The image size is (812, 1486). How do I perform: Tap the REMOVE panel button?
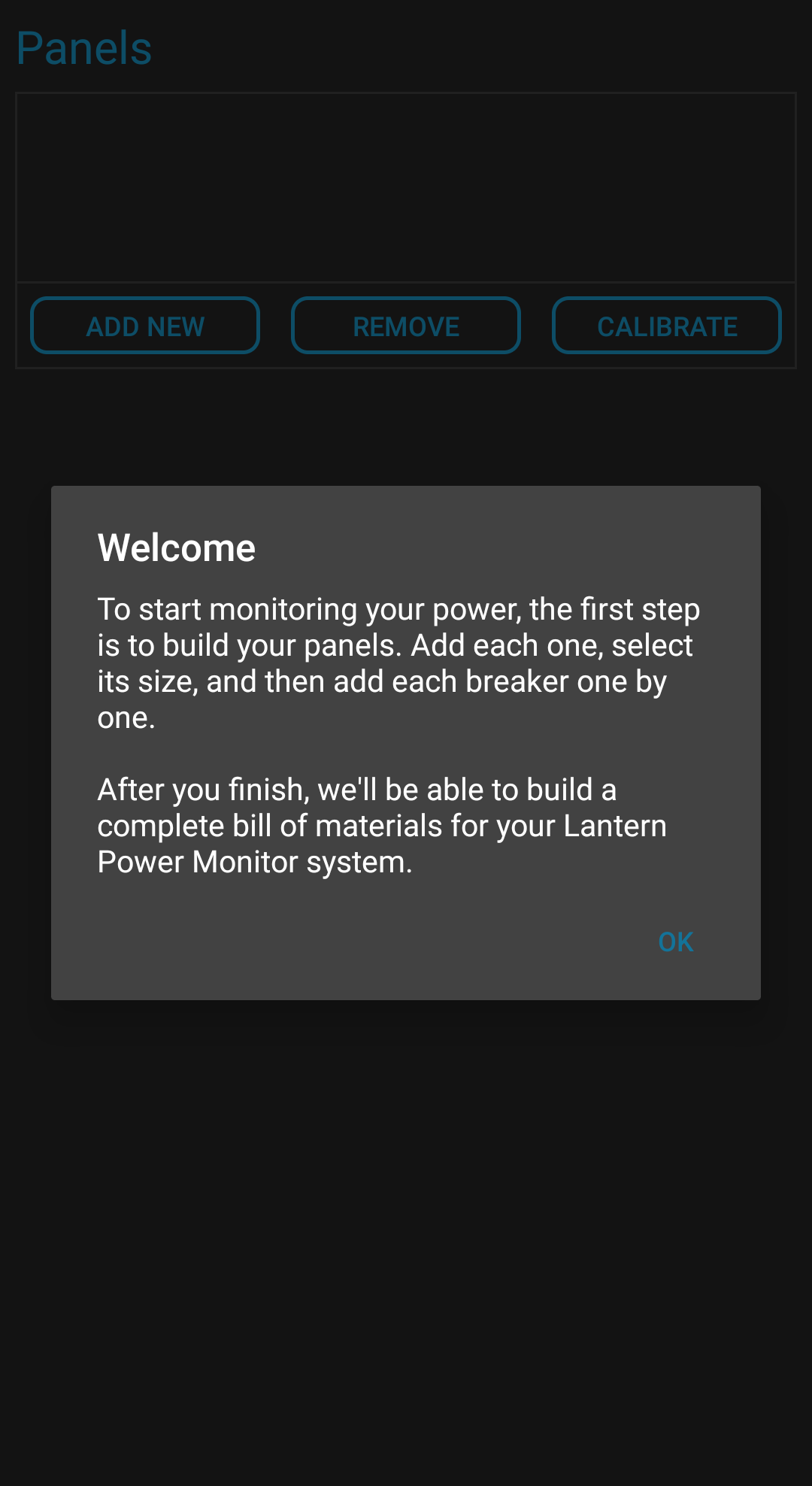tap(406, 326)
